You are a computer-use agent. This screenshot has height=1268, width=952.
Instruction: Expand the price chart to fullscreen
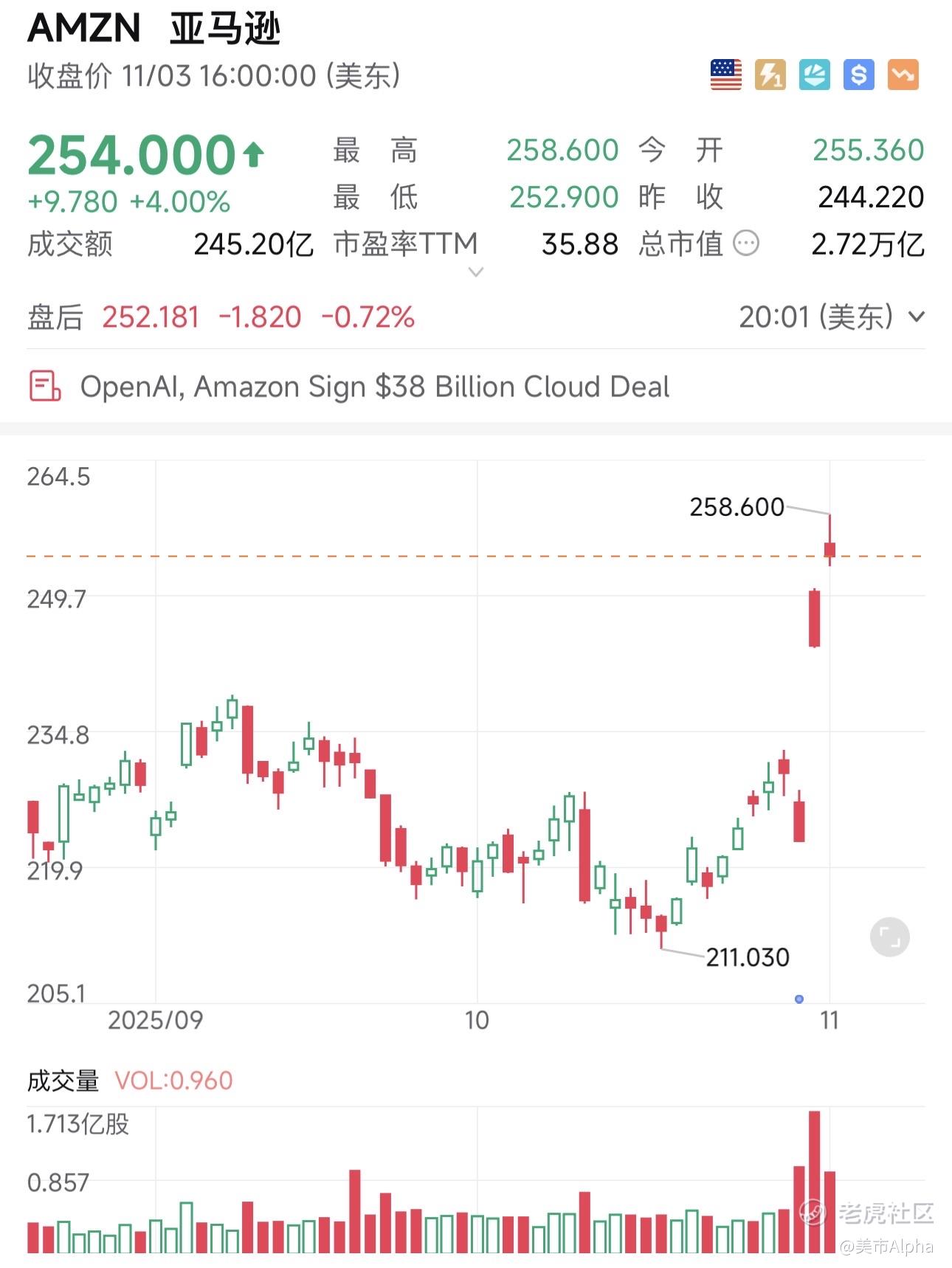click(889, 937)
